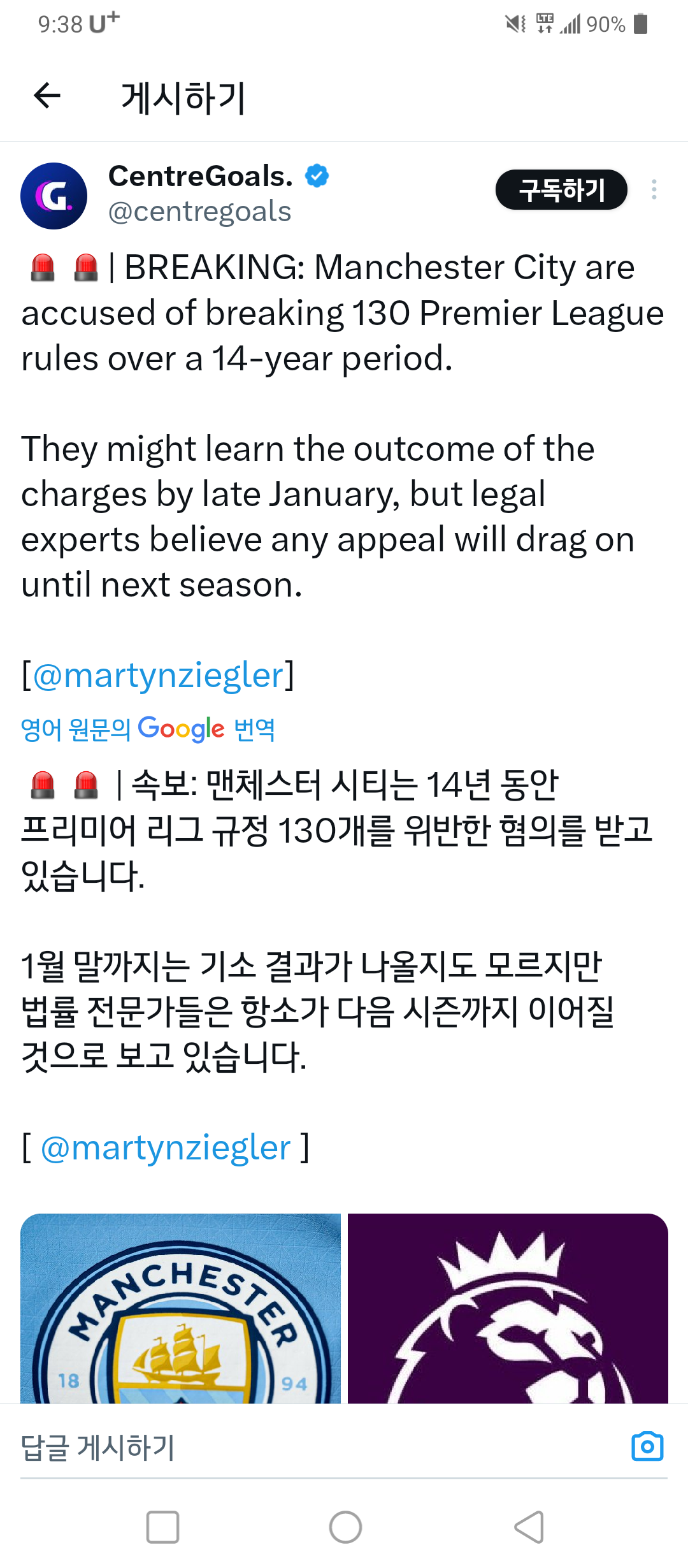
Task: View the Premier League lion image
Action: click(508, 1308)
